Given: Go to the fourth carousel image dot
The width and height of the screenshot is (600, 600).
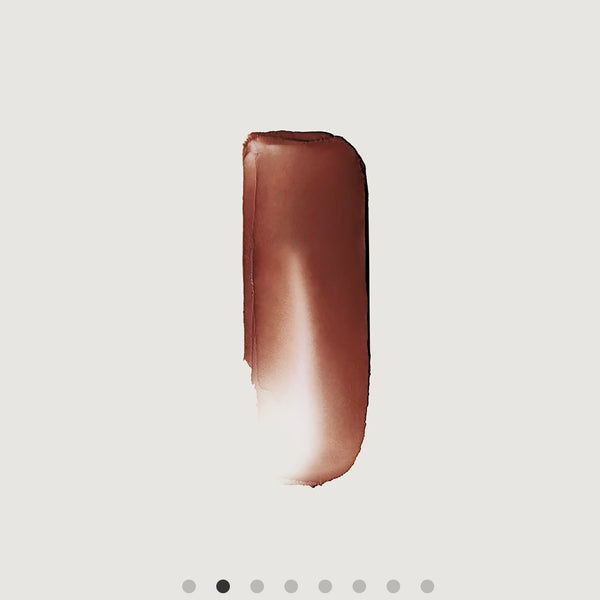Looking at the screenshot, I should tap(291, 586).
